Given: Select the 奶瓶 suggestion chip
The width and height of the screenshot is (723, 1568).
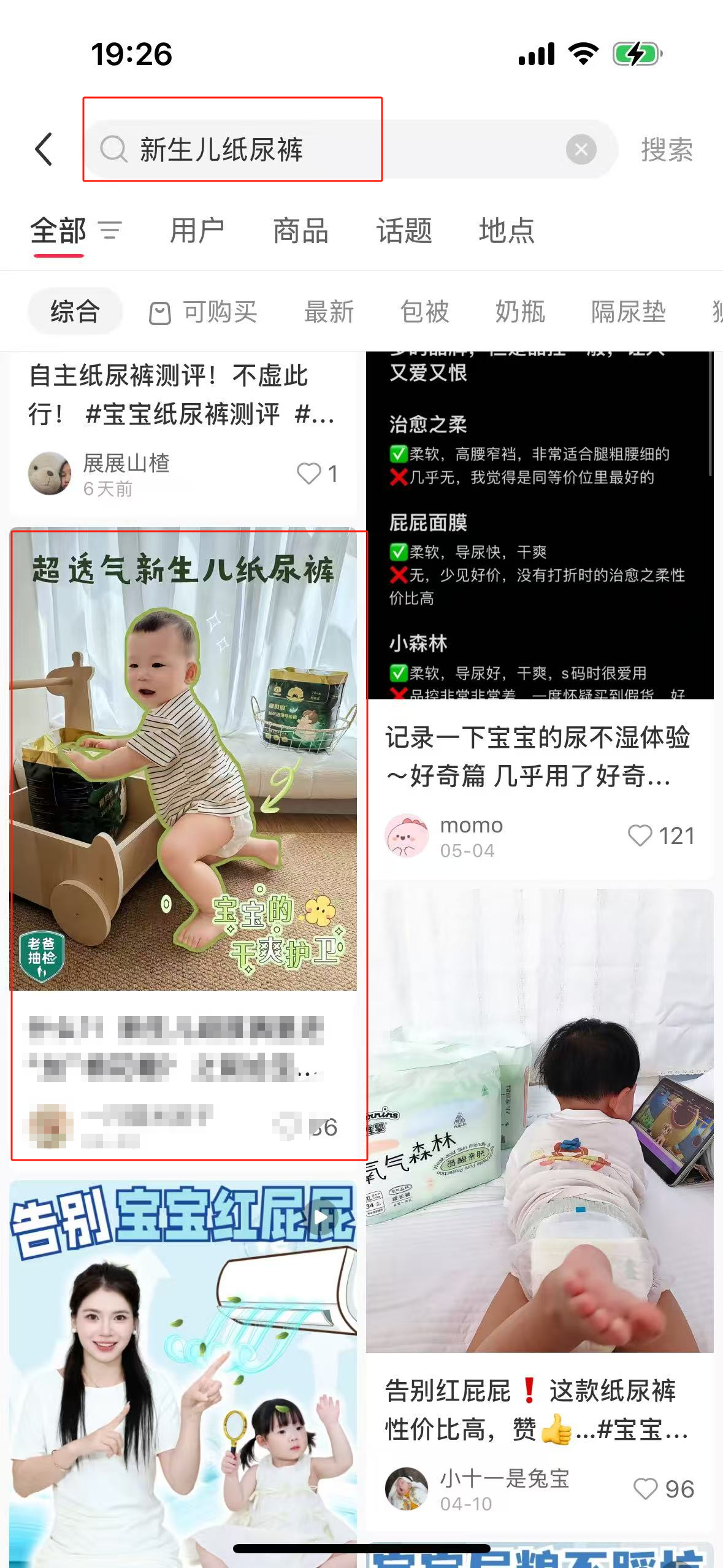Looking at the screenshot, I should pos(520,312).
